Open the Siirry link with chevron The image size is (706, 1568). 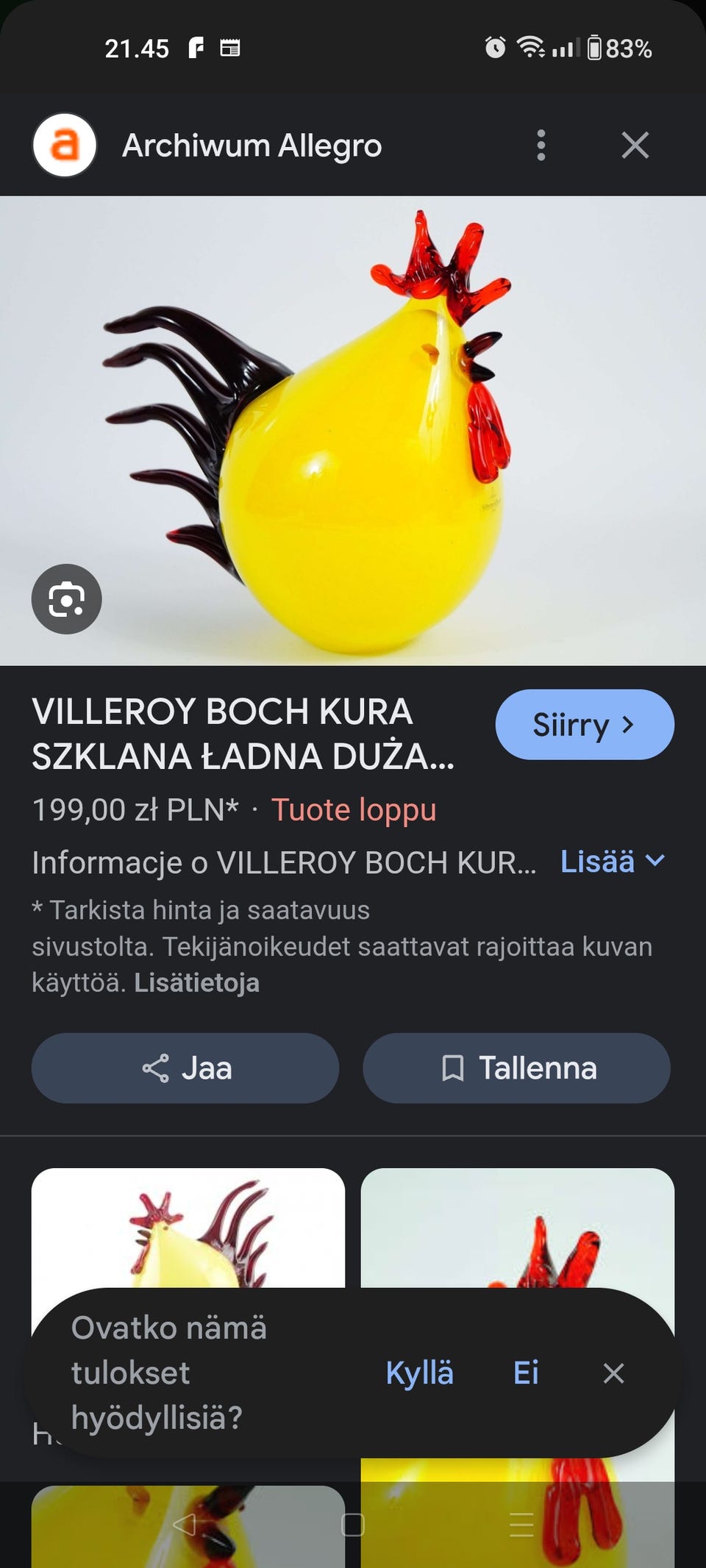(x=584, y=724)
